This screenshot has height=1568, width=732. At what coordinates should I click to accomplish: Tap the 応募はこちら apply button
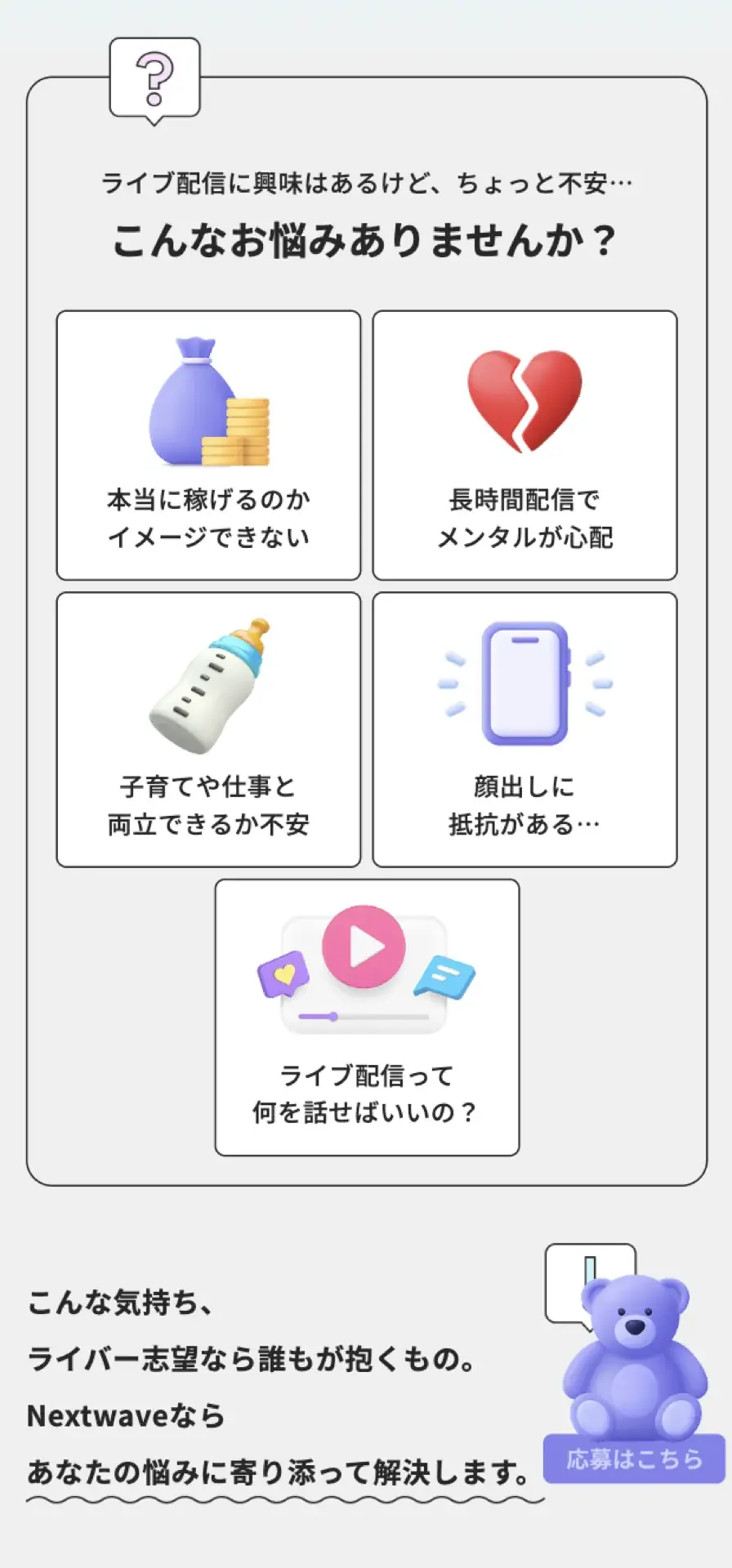634,1459
